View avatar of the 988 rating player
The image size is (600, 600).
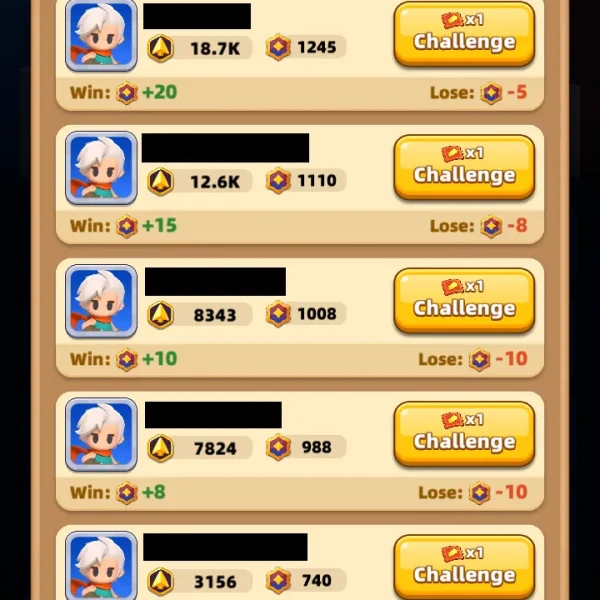click(x=101, y=433)
